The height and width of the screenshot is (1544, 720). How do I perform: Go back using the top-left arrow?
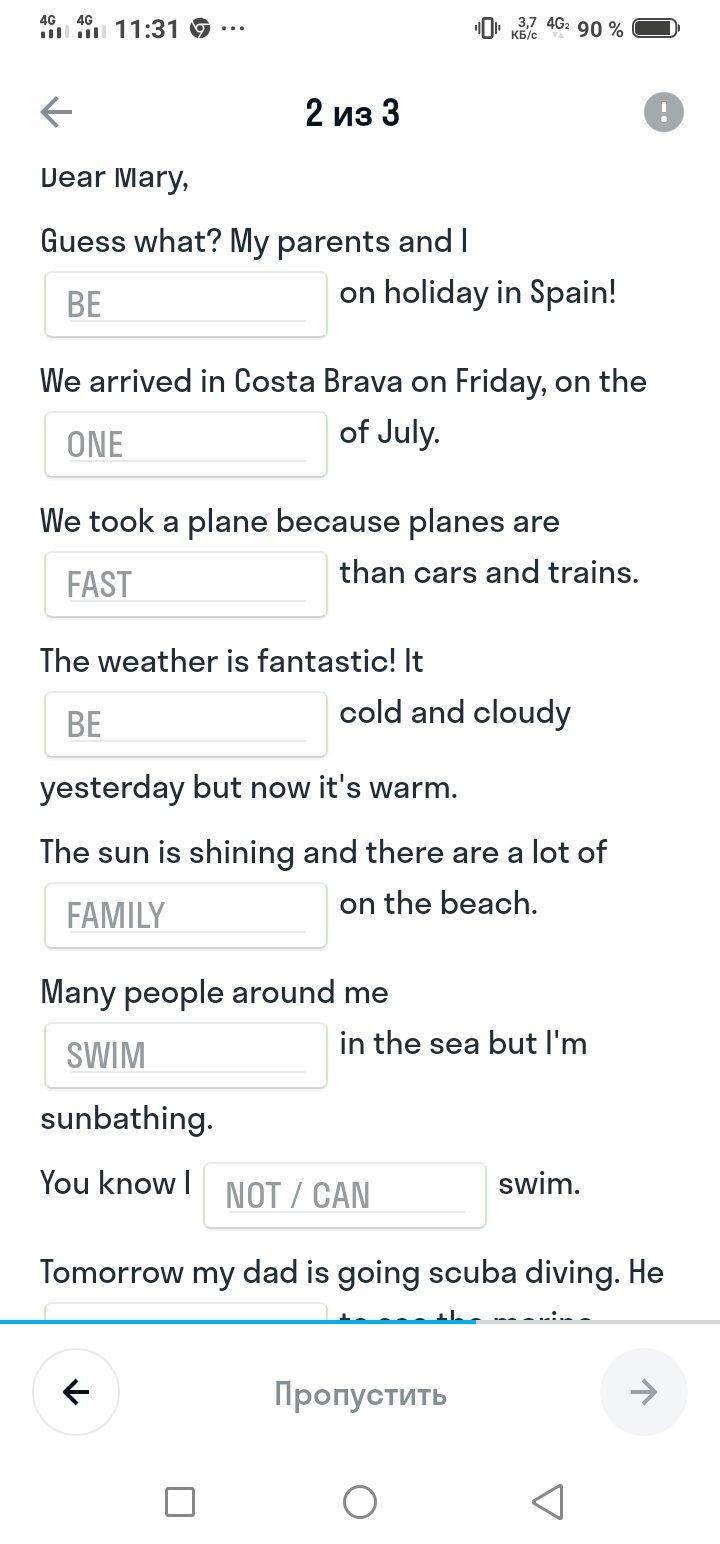click(x=56, y=113)
